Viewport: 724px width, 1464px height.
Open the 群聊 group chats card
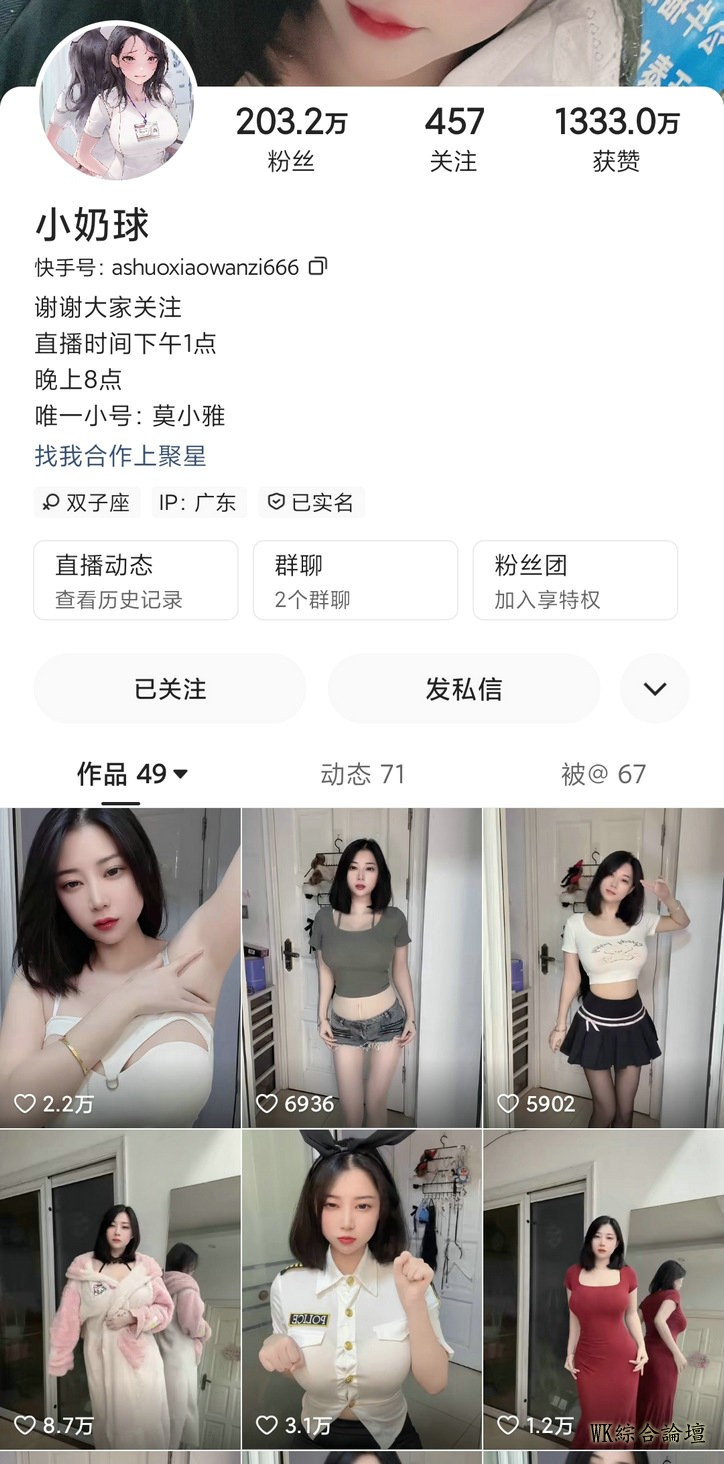coord(355,580)
